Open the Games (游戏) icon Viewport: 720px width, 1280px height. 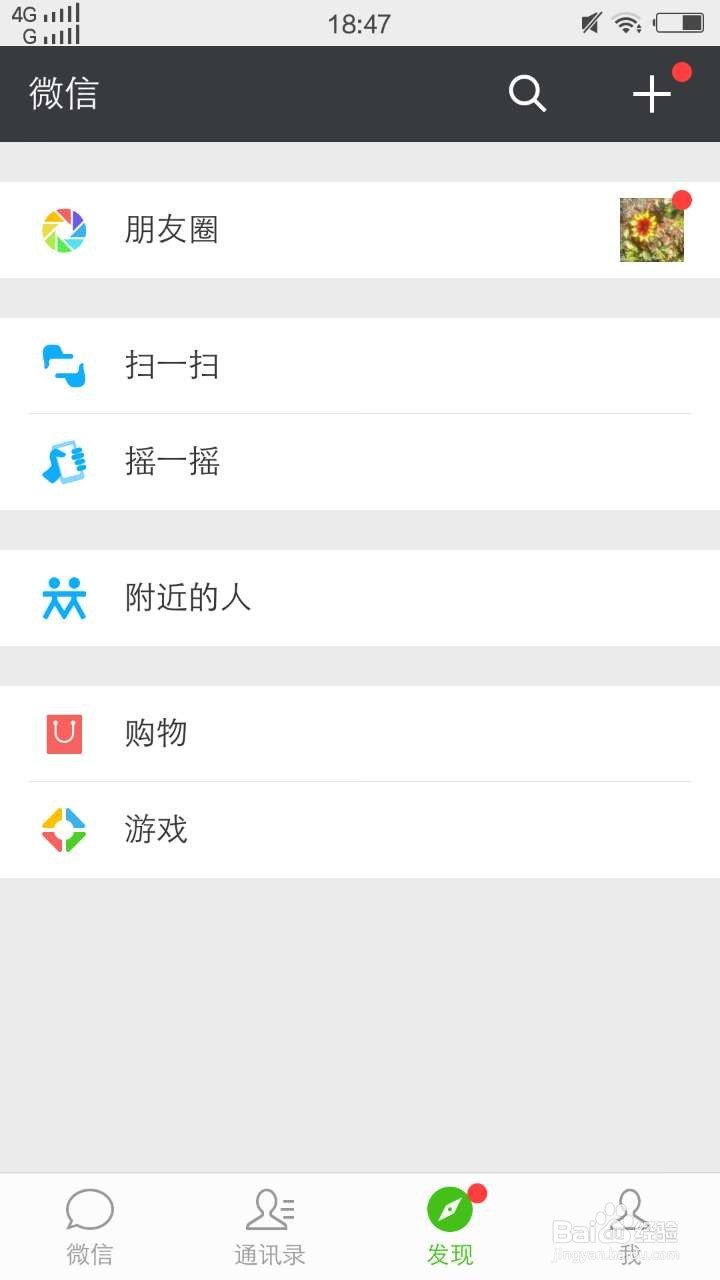(63, 829)
